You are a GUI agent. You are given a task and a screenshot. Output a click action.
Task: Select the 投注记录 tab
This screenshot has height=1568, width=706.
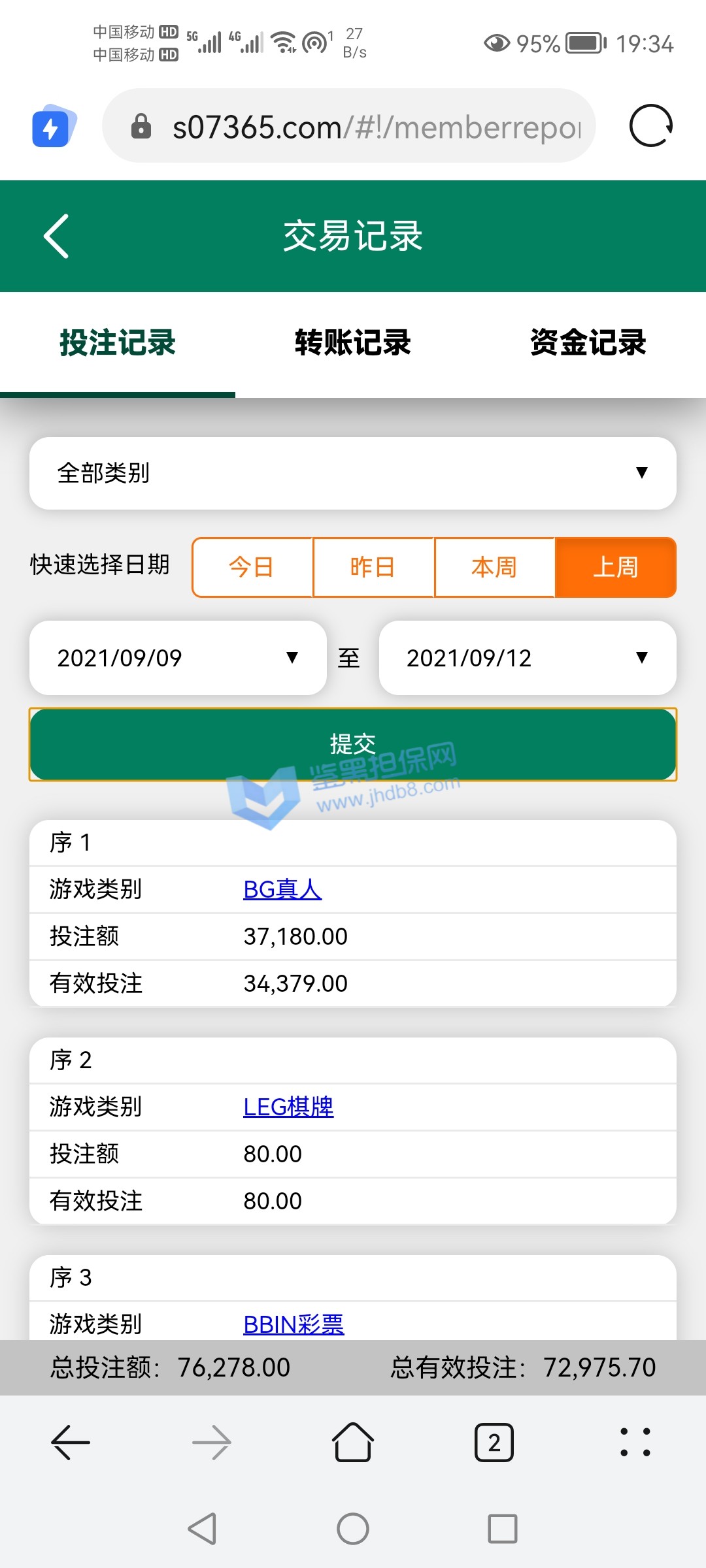[118, 343]
